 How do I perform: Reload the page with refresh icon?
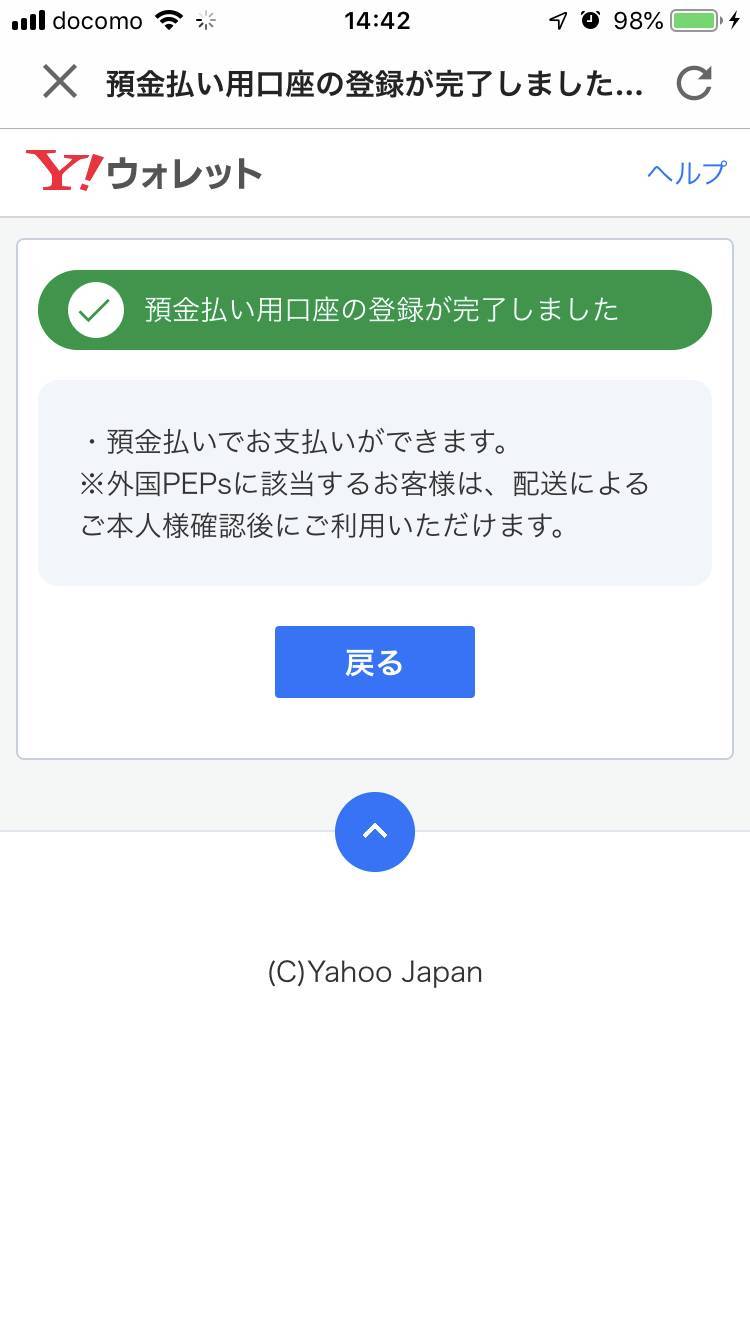coord(693,83)
